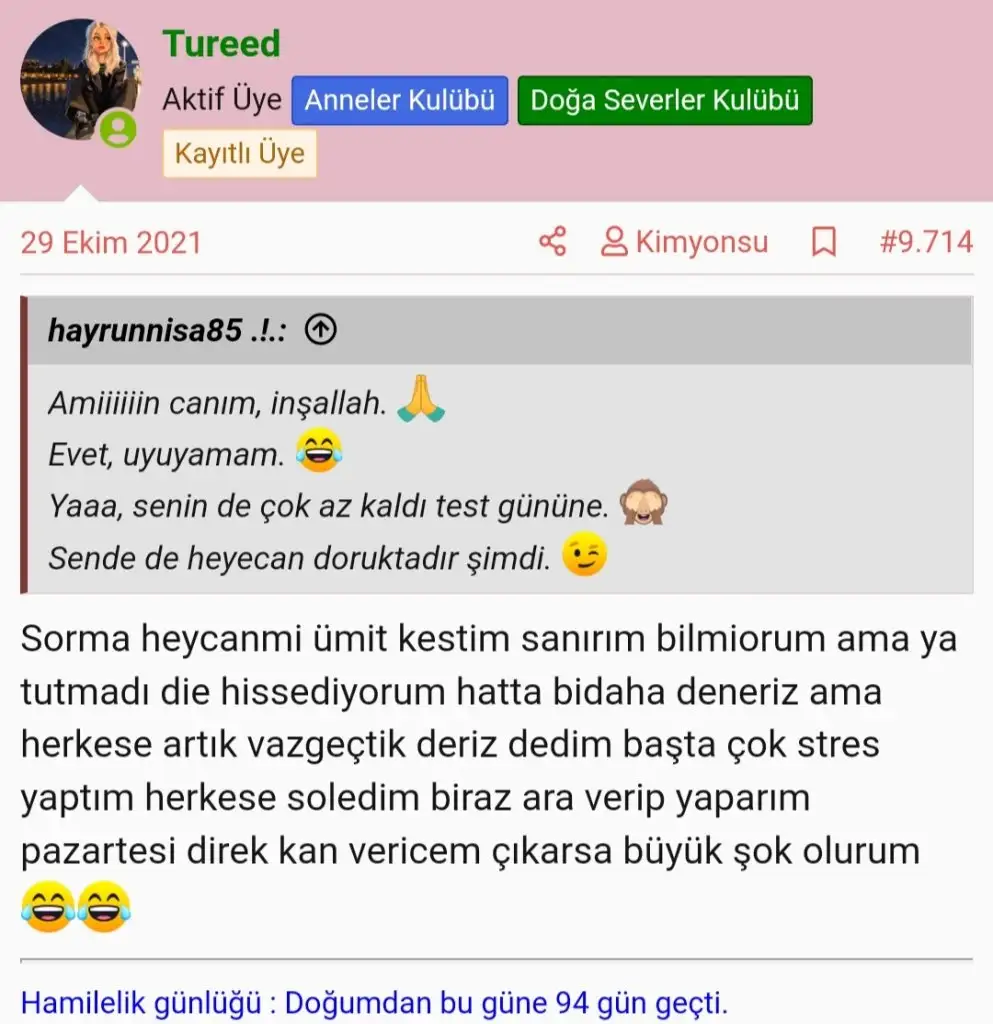Open the Tureed username link
Screen dimensions: 993x1024
(x=221, y=44)
